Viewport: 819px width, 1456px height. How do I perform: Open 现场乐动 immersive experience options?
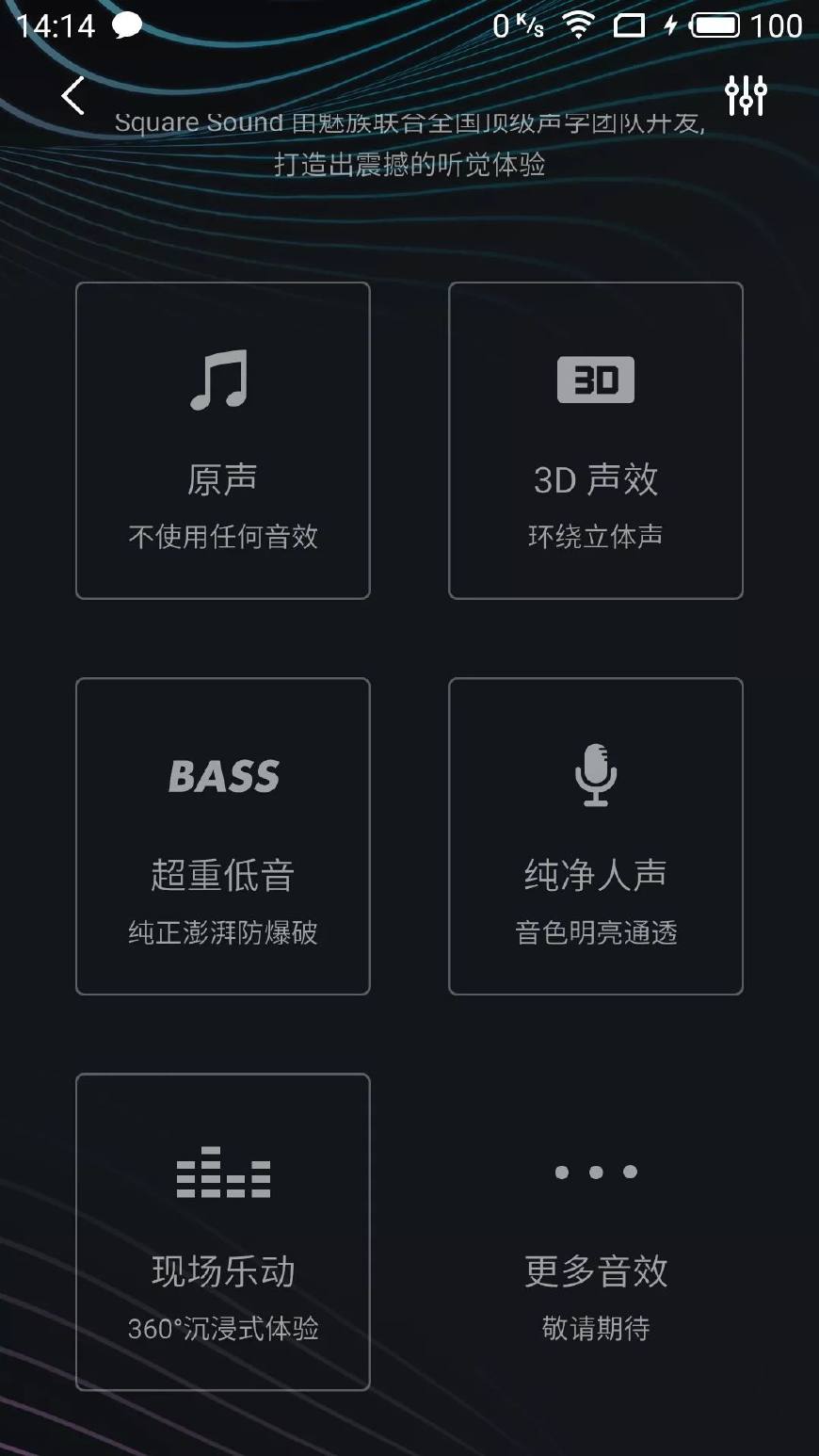(222, 1232)
